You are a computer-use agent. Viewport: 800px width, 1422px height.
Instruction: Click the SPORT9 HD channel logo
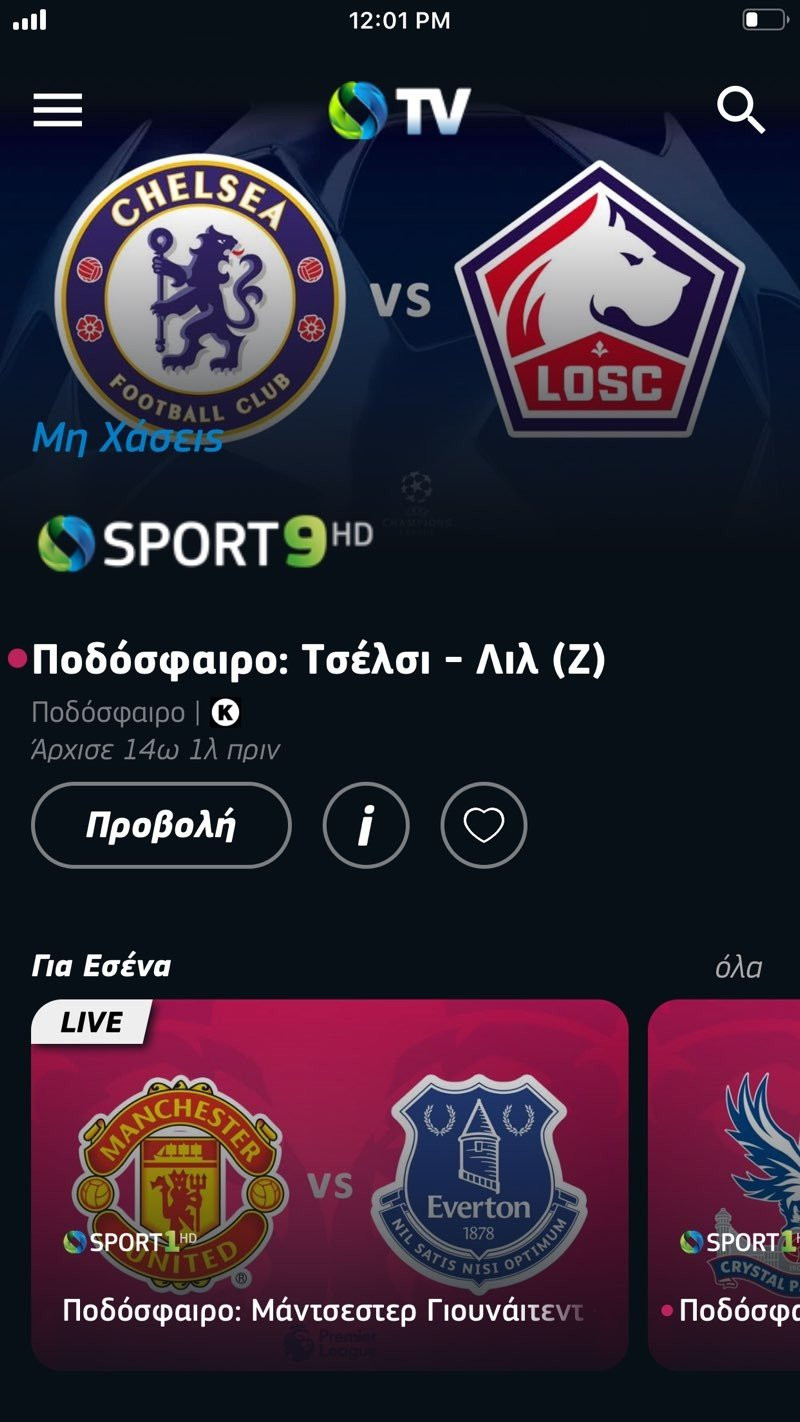(x=205, y=537)
